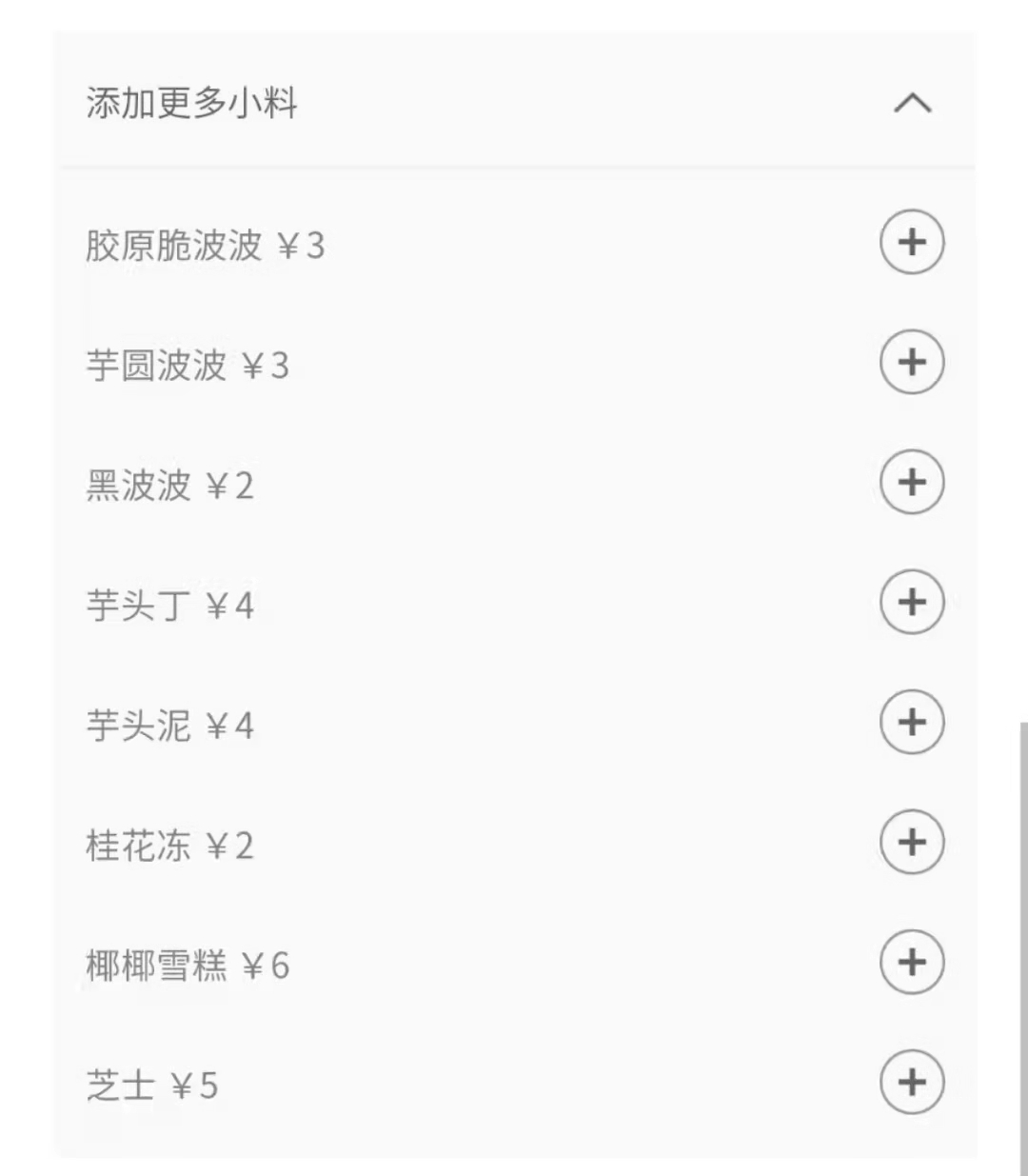The image size is (1028, 1176).
Task: Add 芝士 topping to the order
Action: 912,1082
